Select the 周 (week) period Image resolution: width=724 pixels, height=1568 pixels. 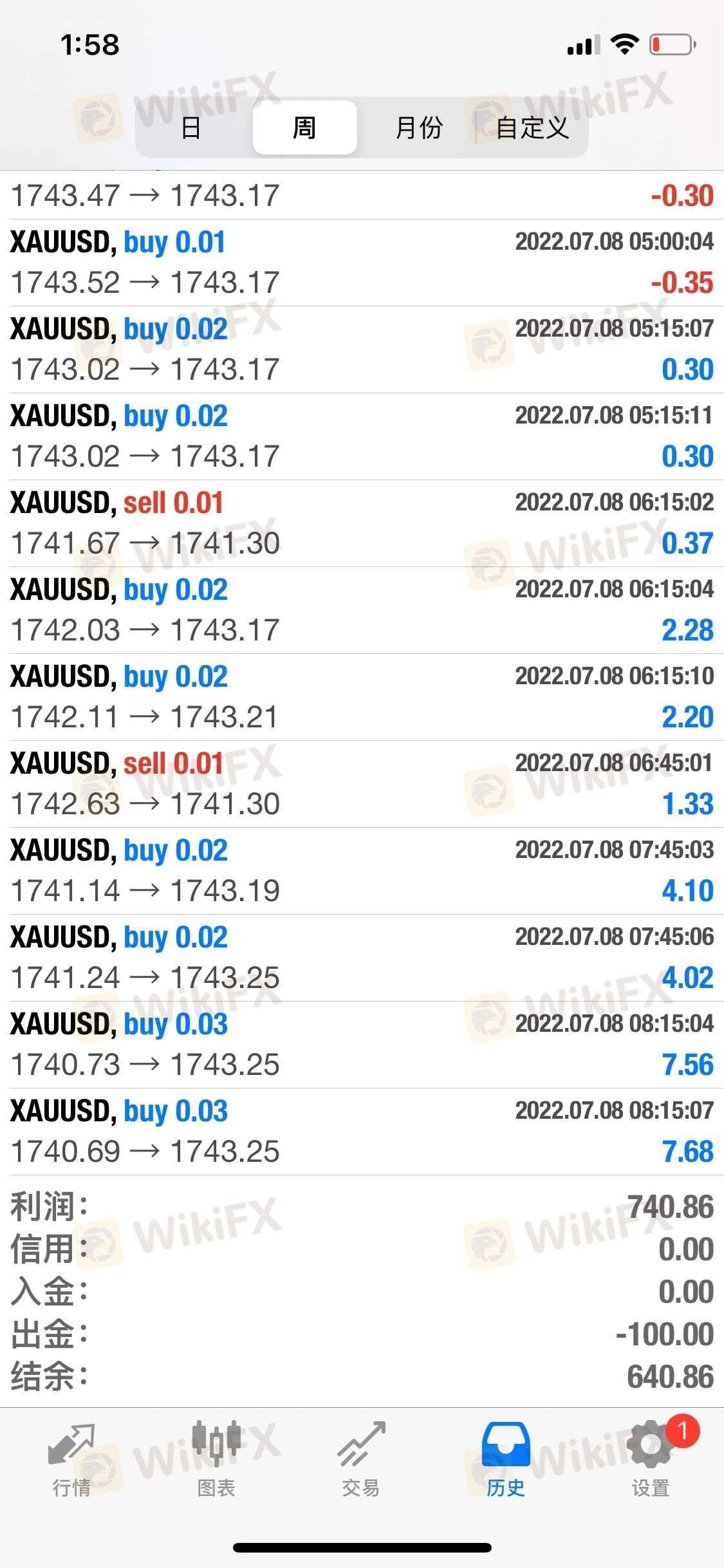[304, 127]
